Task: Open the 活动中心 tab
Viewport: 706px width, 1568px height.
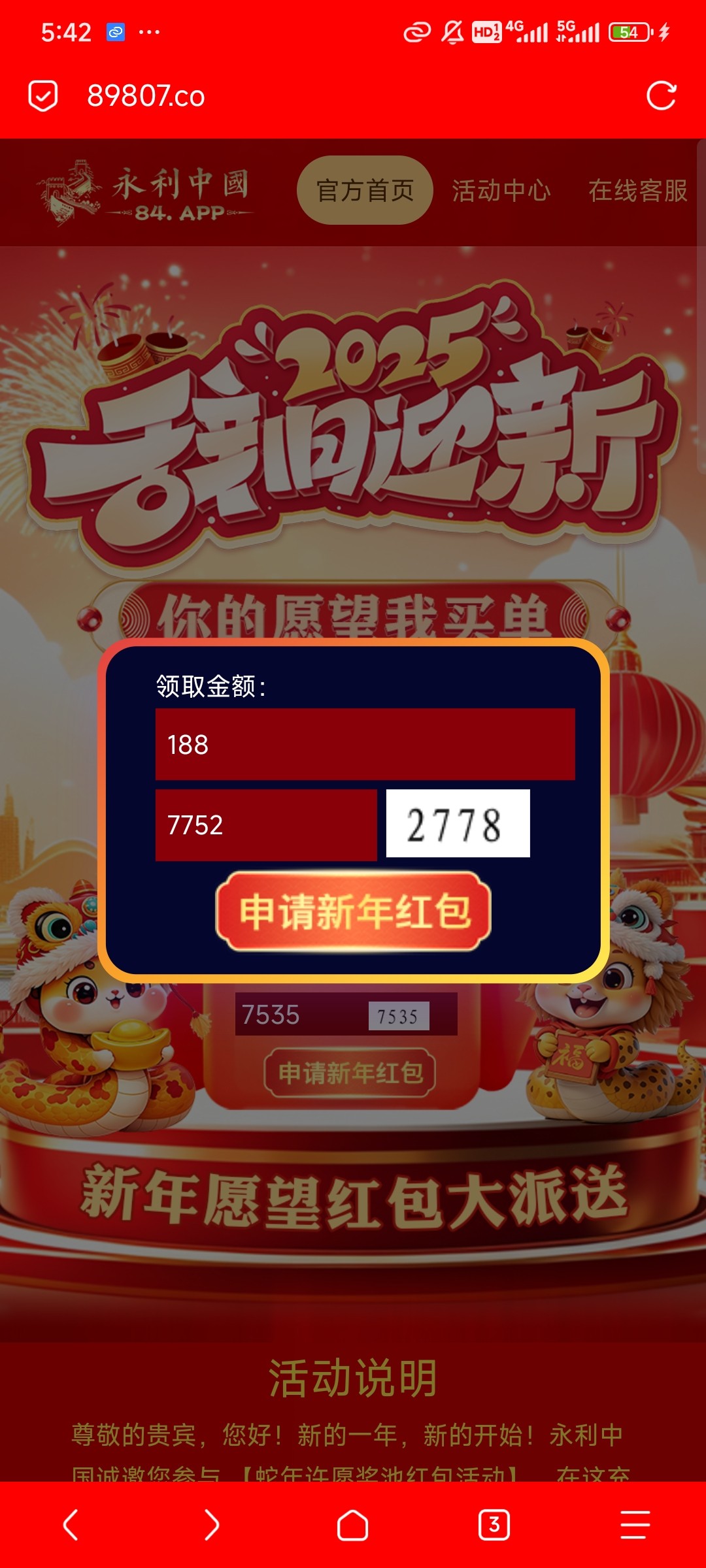Action: pos(501,190)
